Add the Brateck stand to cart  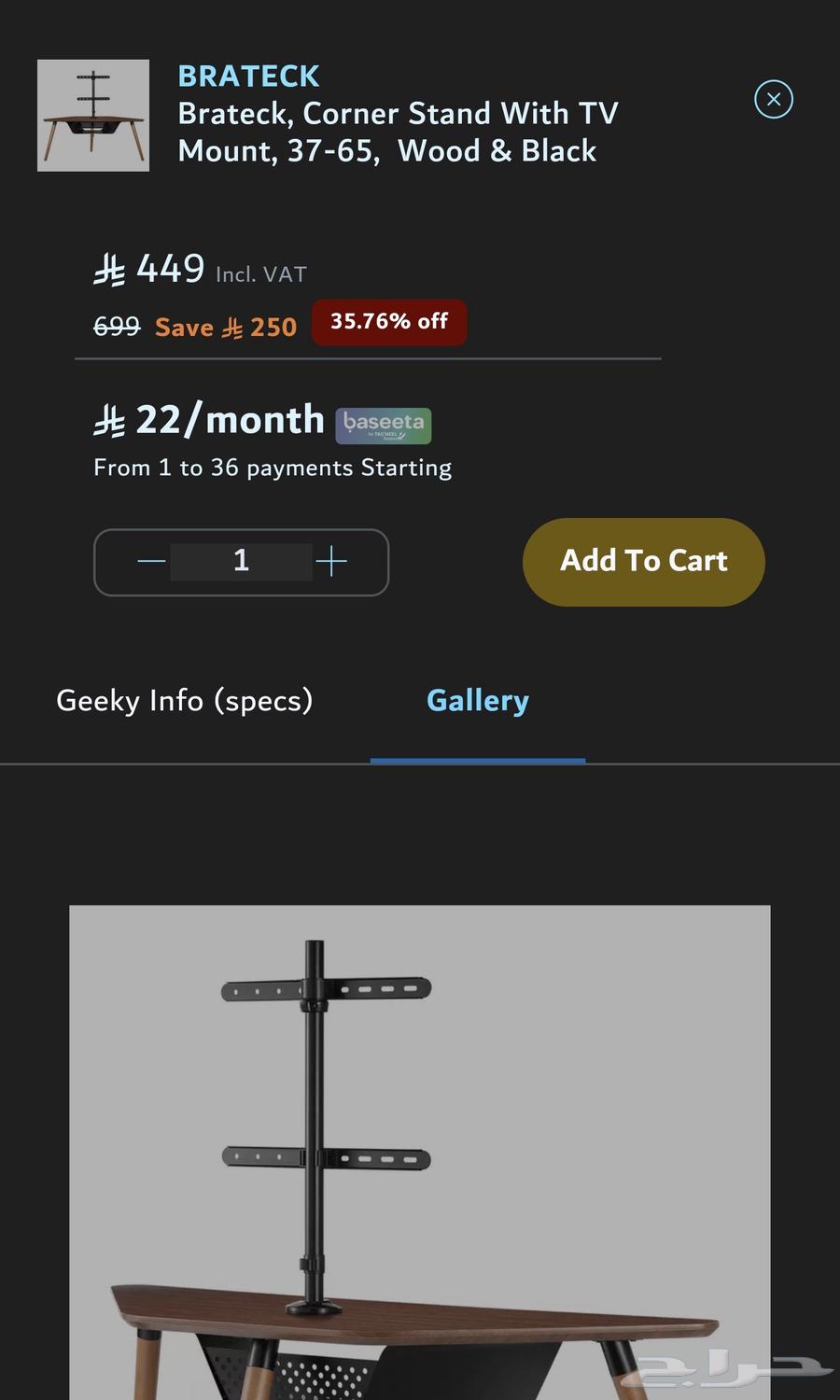[x=643, y=561]
